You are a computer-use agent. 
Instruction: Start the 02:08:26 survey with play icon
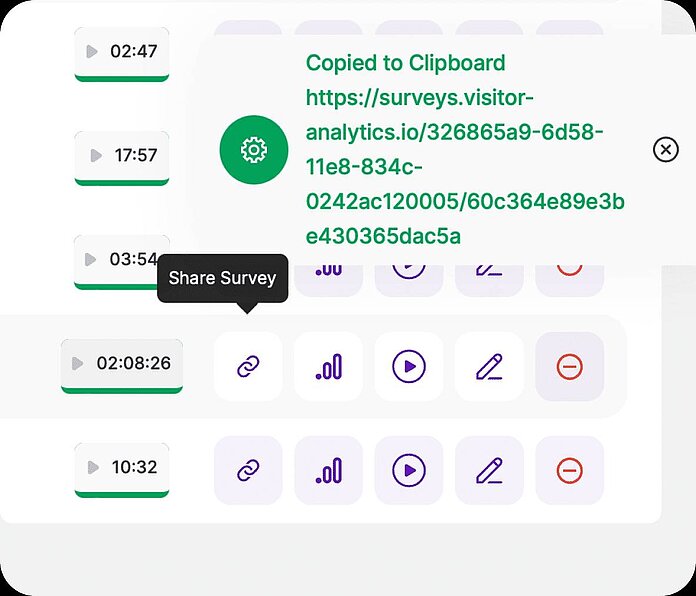[x=409, y=367]
